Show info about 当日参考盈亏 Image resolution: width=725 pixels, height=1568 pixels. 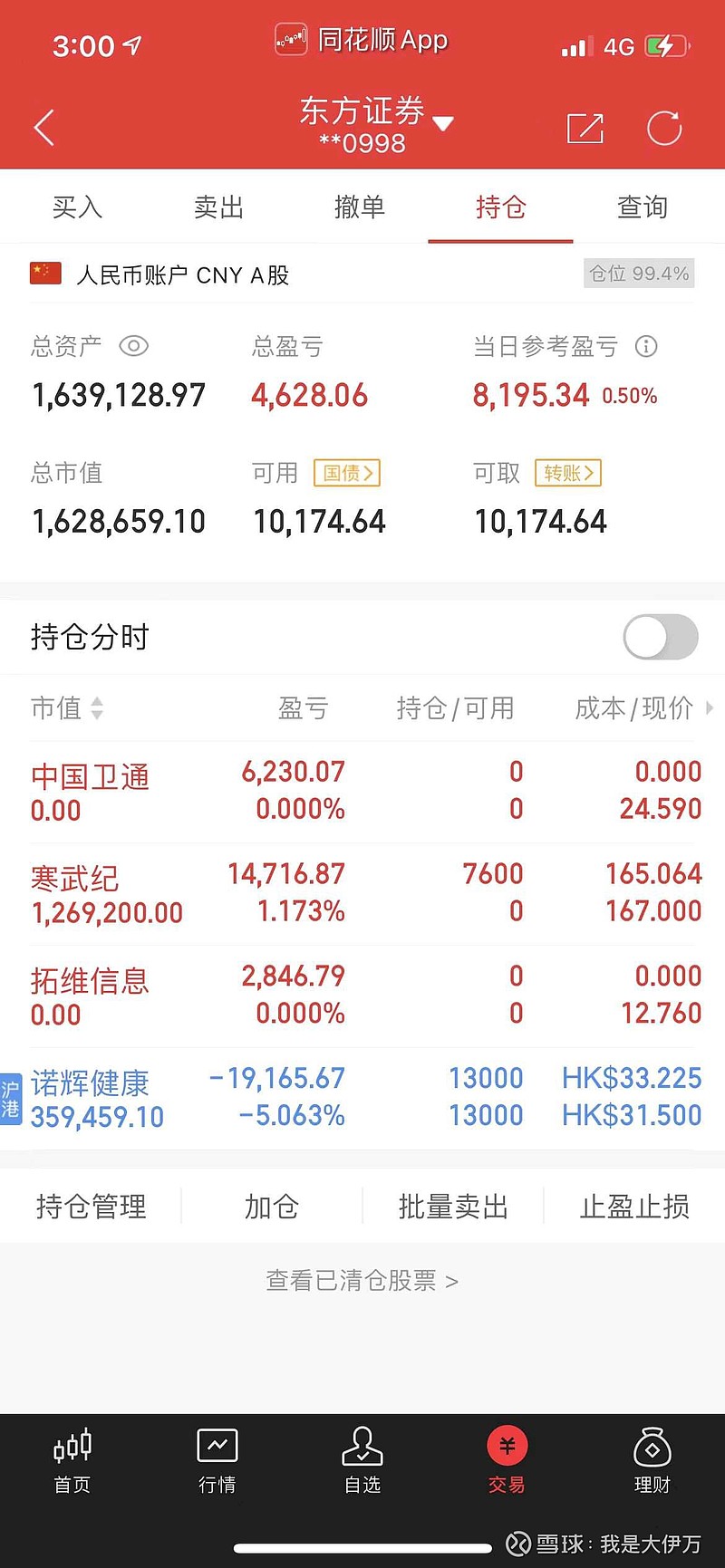click(646, 346)
